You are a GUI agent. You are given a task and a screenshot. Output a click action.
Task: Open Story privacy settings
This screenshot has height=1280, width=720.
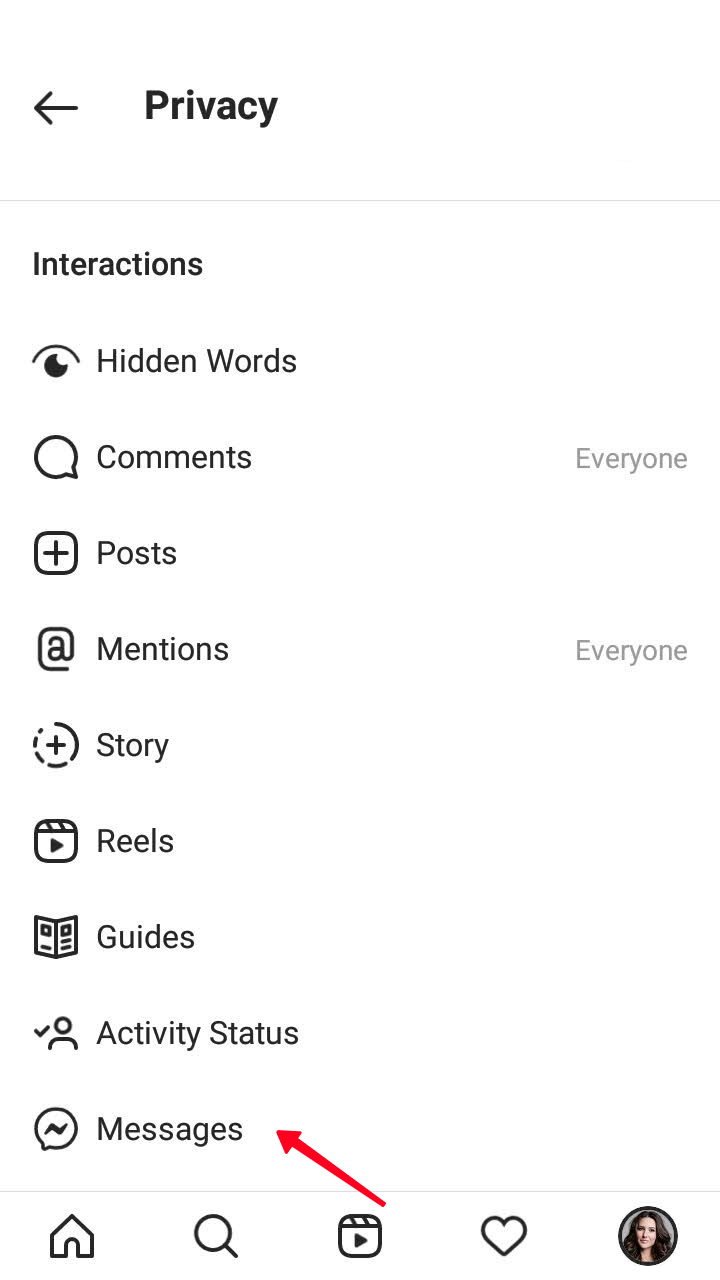tap(360, 745)
